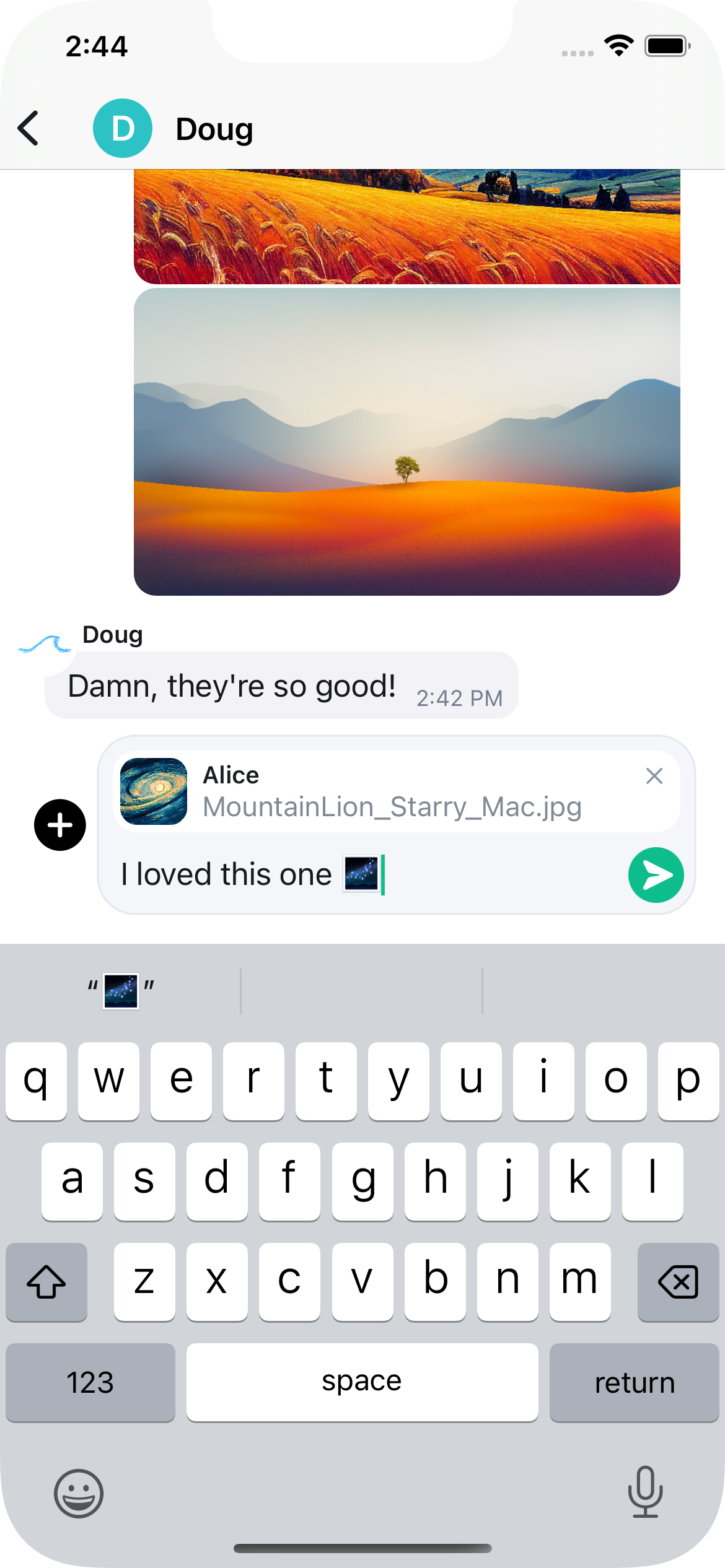Start dictation with microphone key
This screenshot has height=1568, width=725.
645,1492
